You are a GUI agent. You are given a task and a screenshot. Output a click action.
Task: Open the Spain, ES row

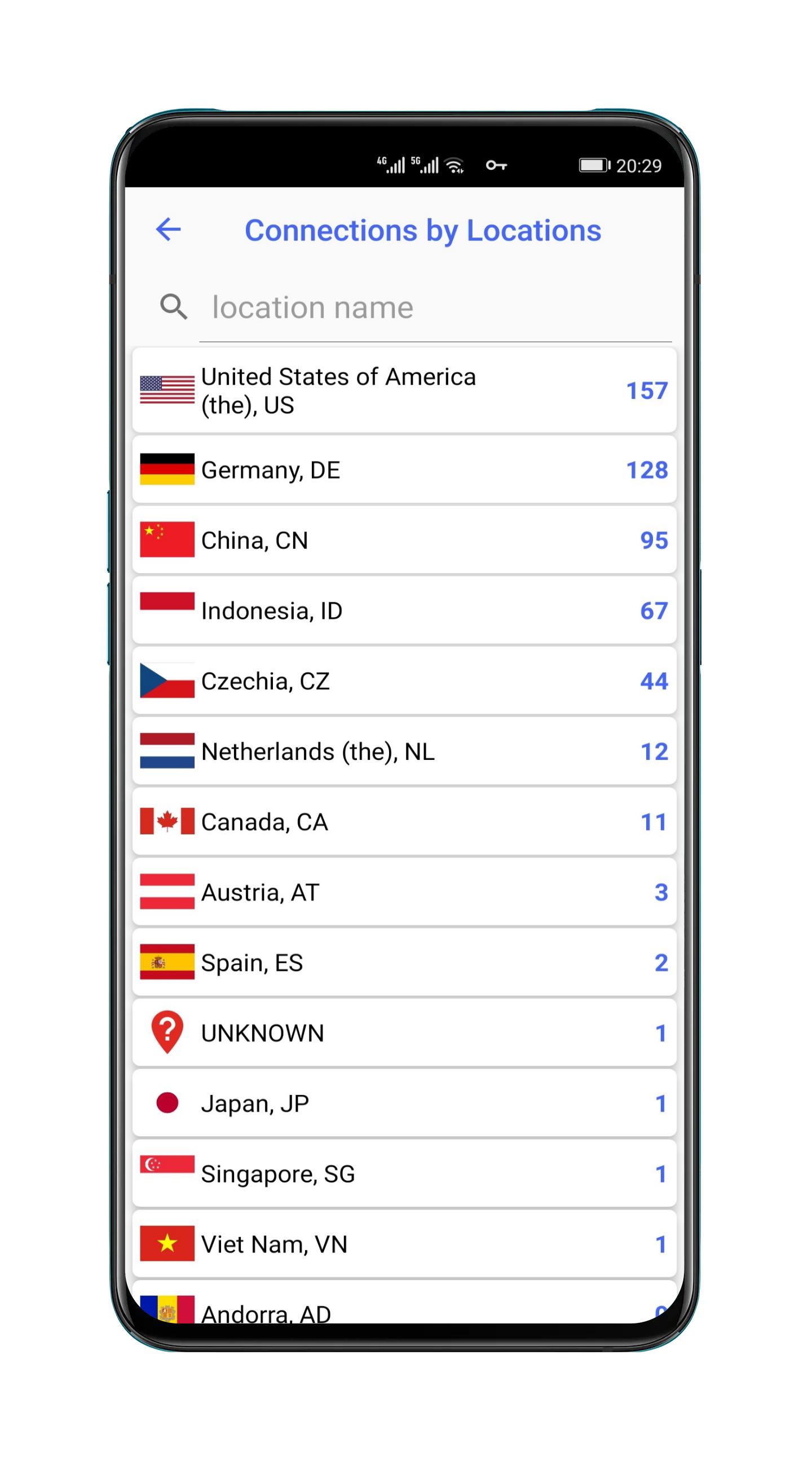click(404, 962)
